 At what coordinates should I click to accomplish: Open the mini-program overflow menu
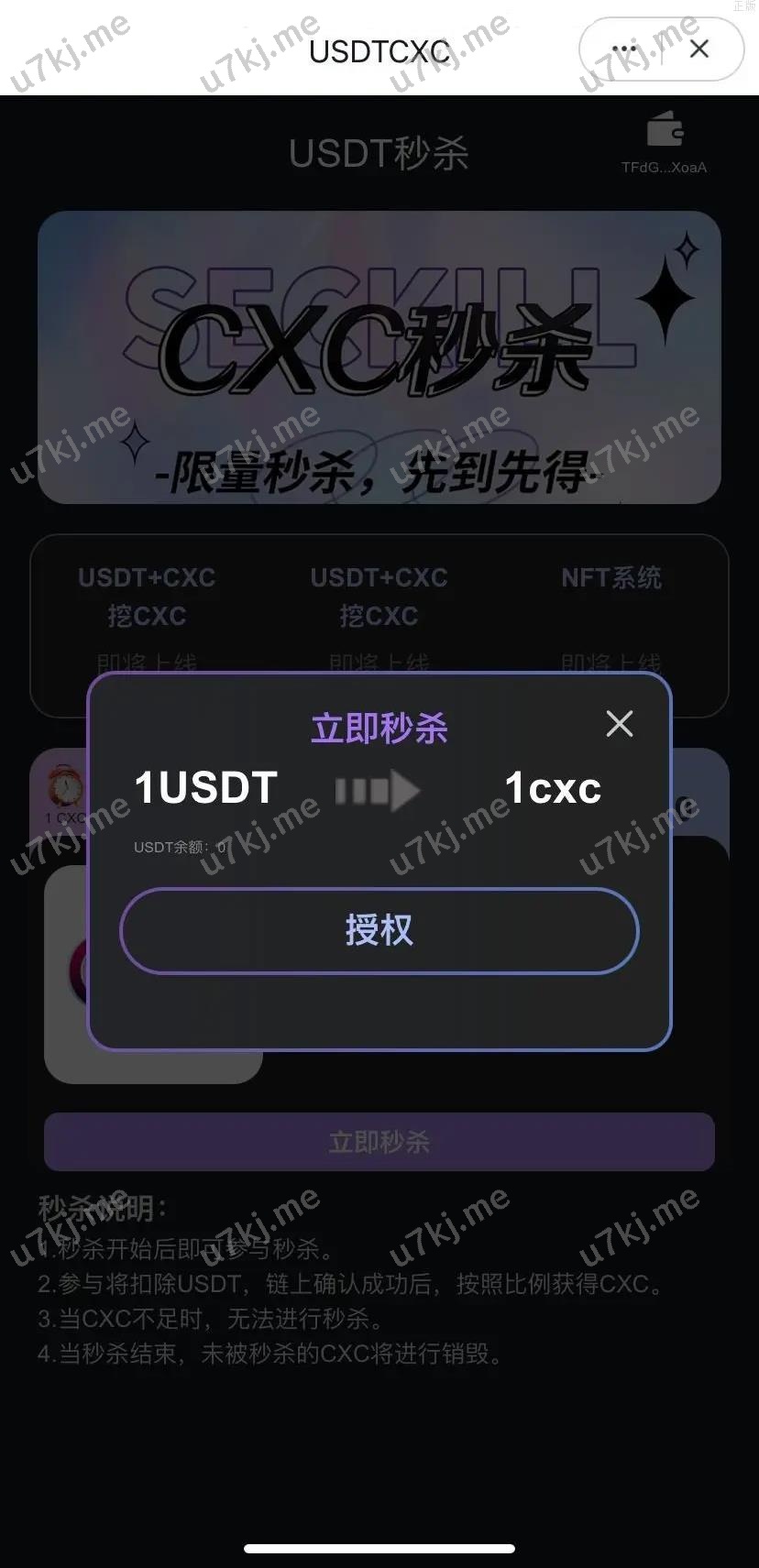(x=623, y=49)
